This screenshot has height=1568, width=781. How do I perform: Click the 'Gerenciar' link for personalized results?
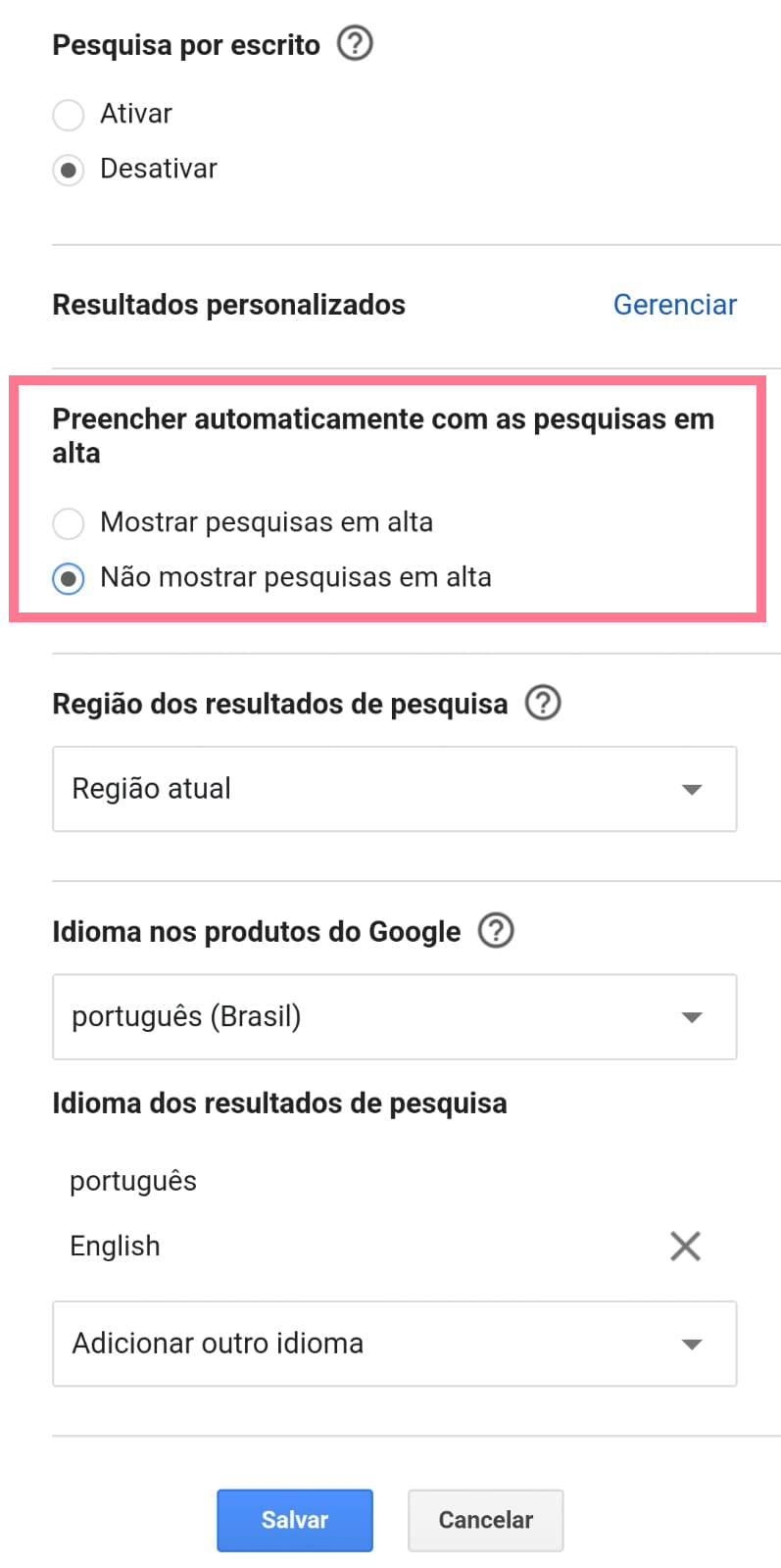[674, 305]
